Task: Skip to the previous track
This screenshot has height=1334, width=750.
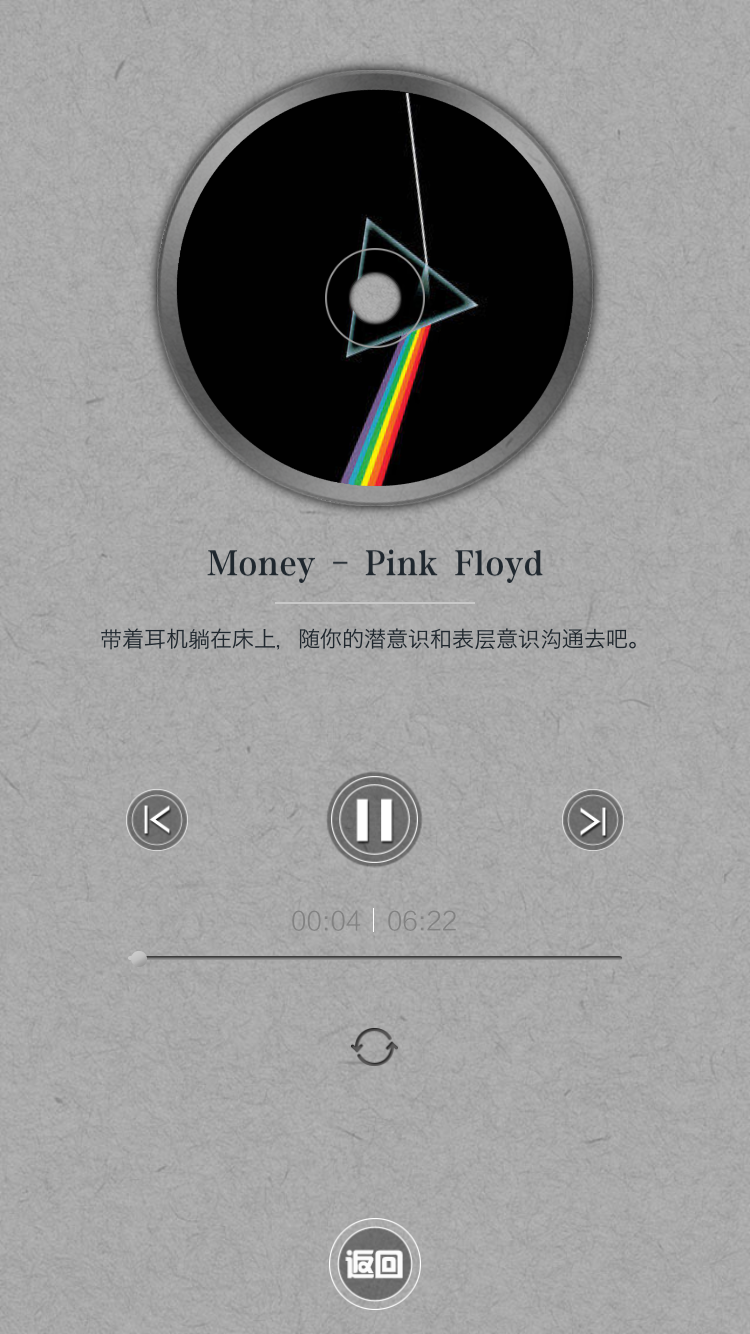Action: [x=157, y=820]
